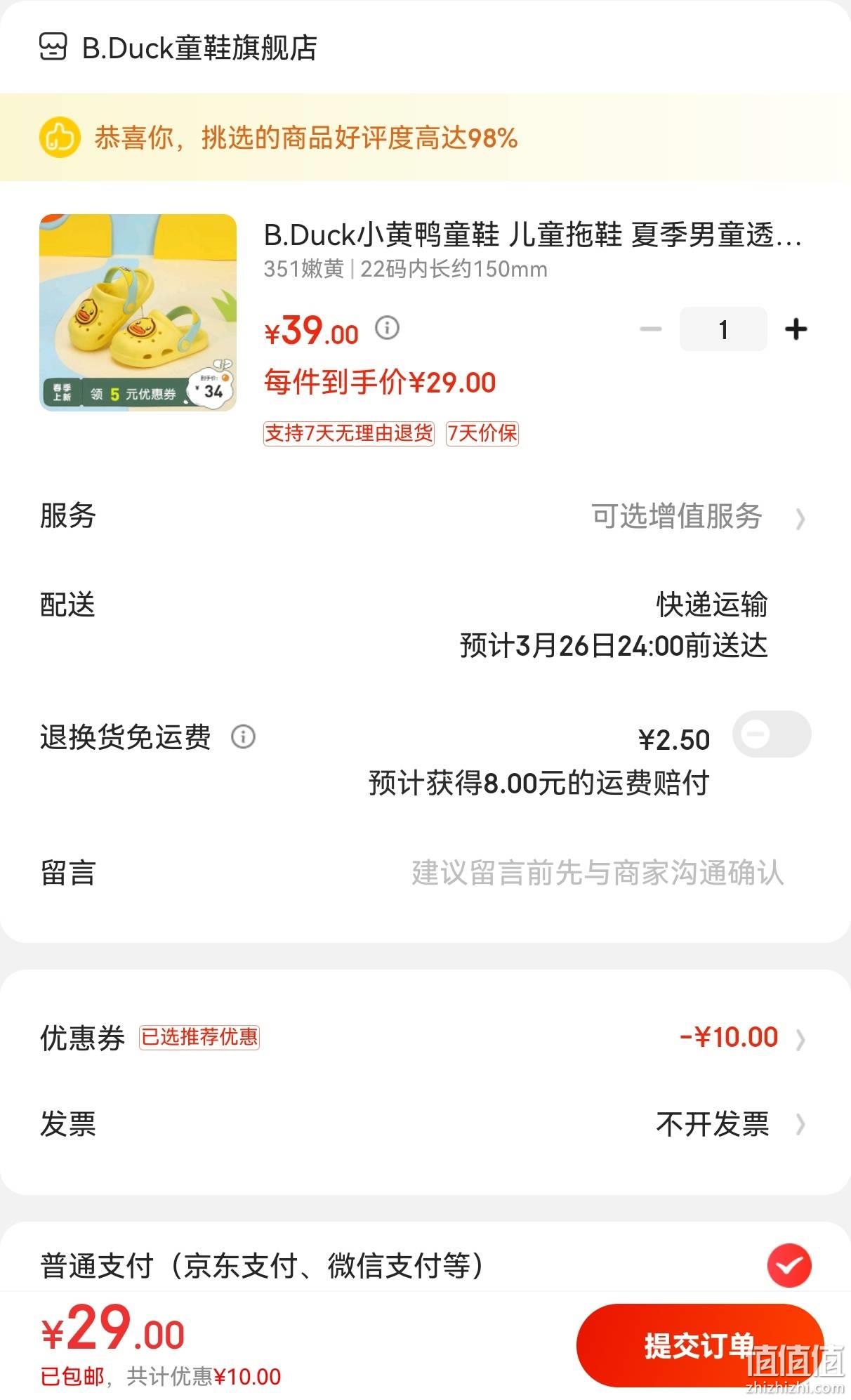Change the 发票 invoice setting

pyautogui.click(x=425, y=1124)
